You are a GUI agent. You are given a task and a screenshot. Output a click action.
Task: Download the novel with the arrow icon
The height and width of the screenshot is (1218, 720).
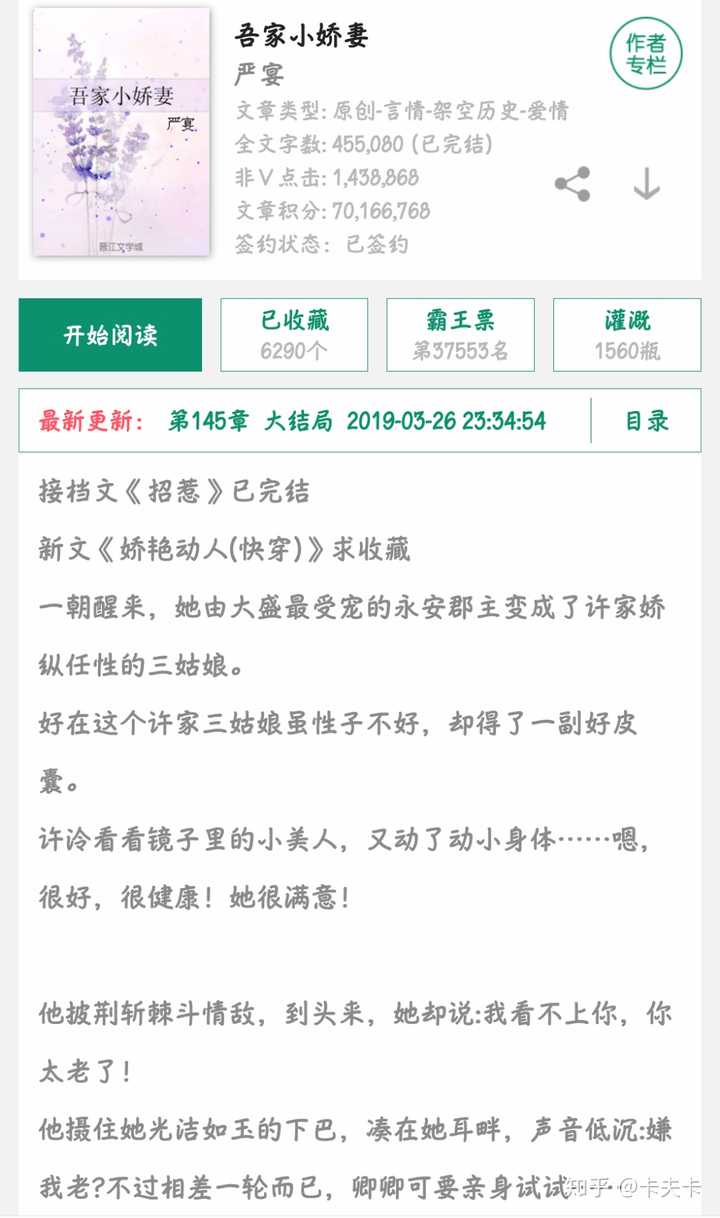tap(647, 184)
